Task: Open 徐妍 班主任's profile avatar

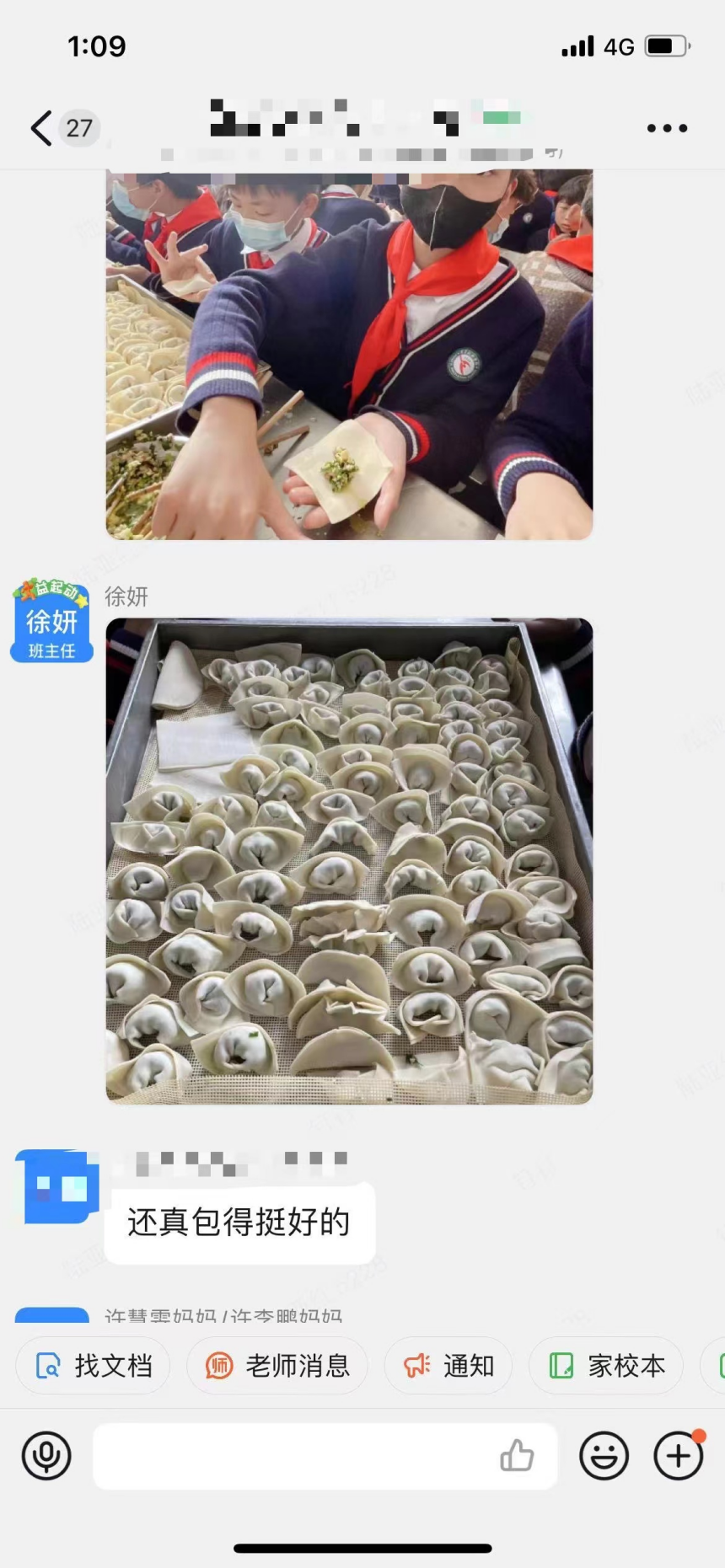Action: (x=51, y=621)
